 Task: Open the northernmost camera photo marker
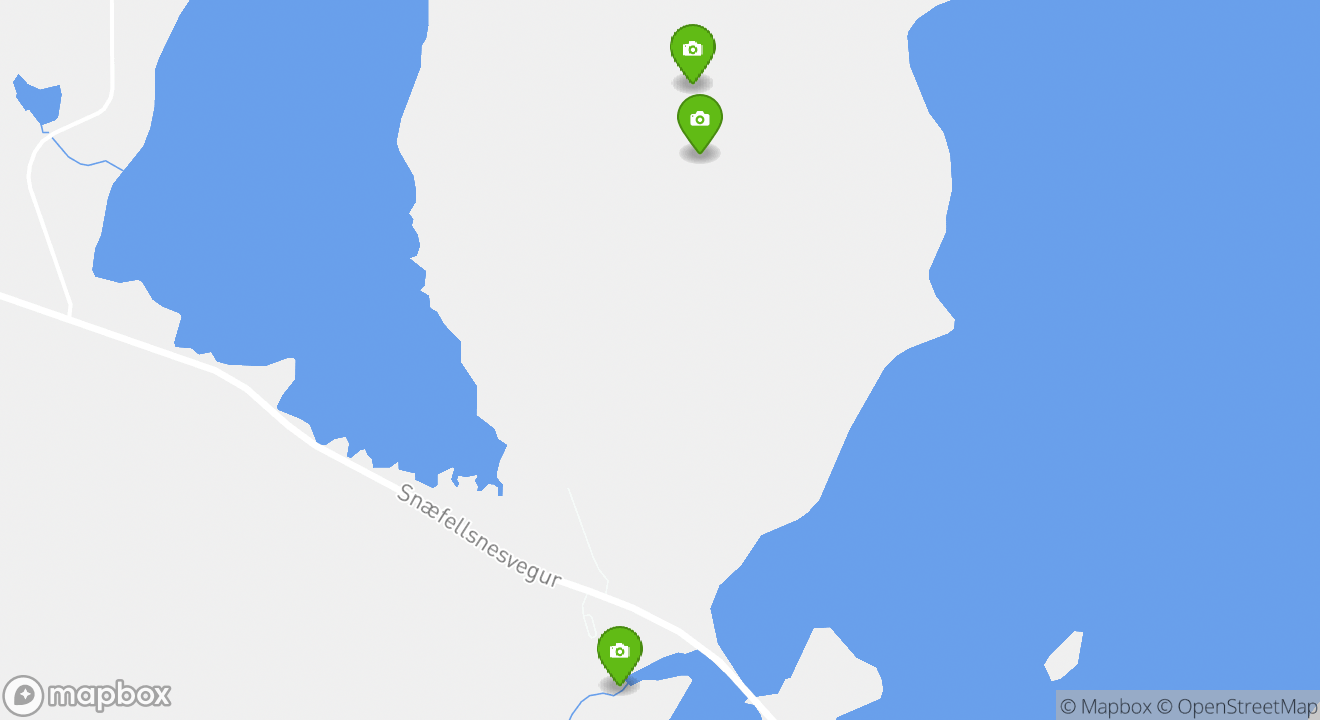tap(692, 50)
